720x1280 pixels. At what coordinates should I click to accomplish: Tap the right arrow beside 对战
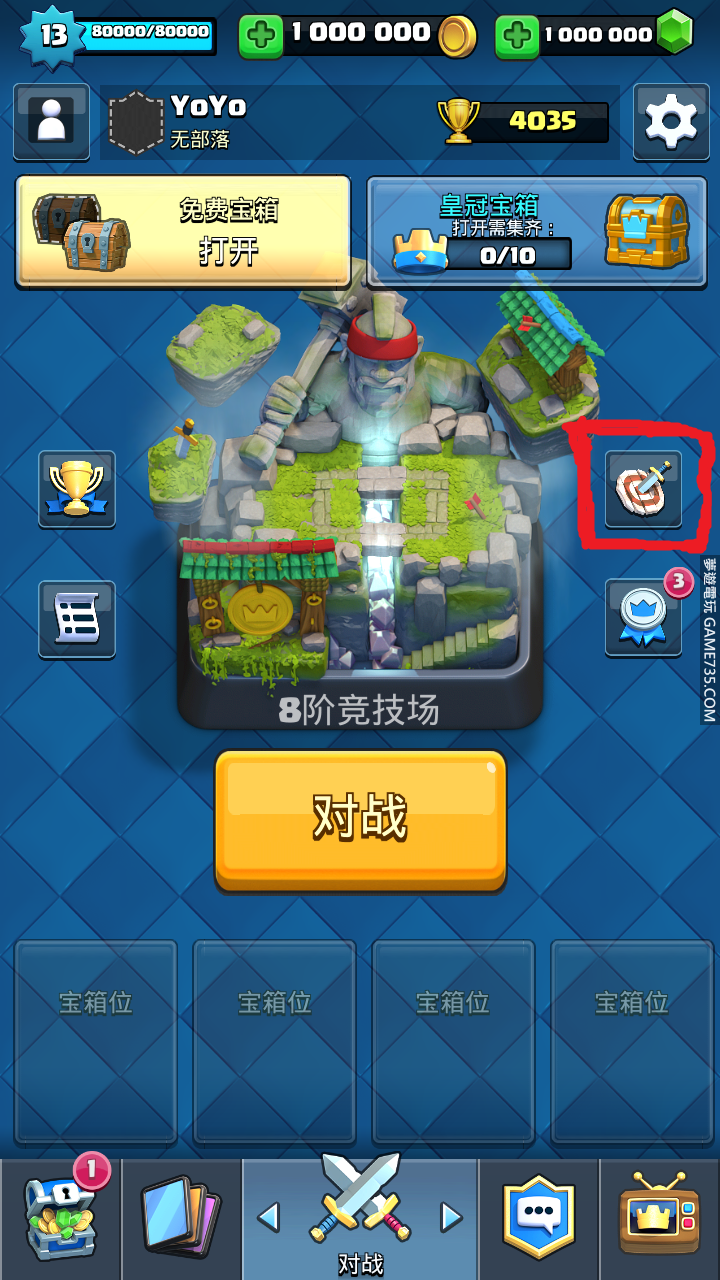click(452, 1217)
